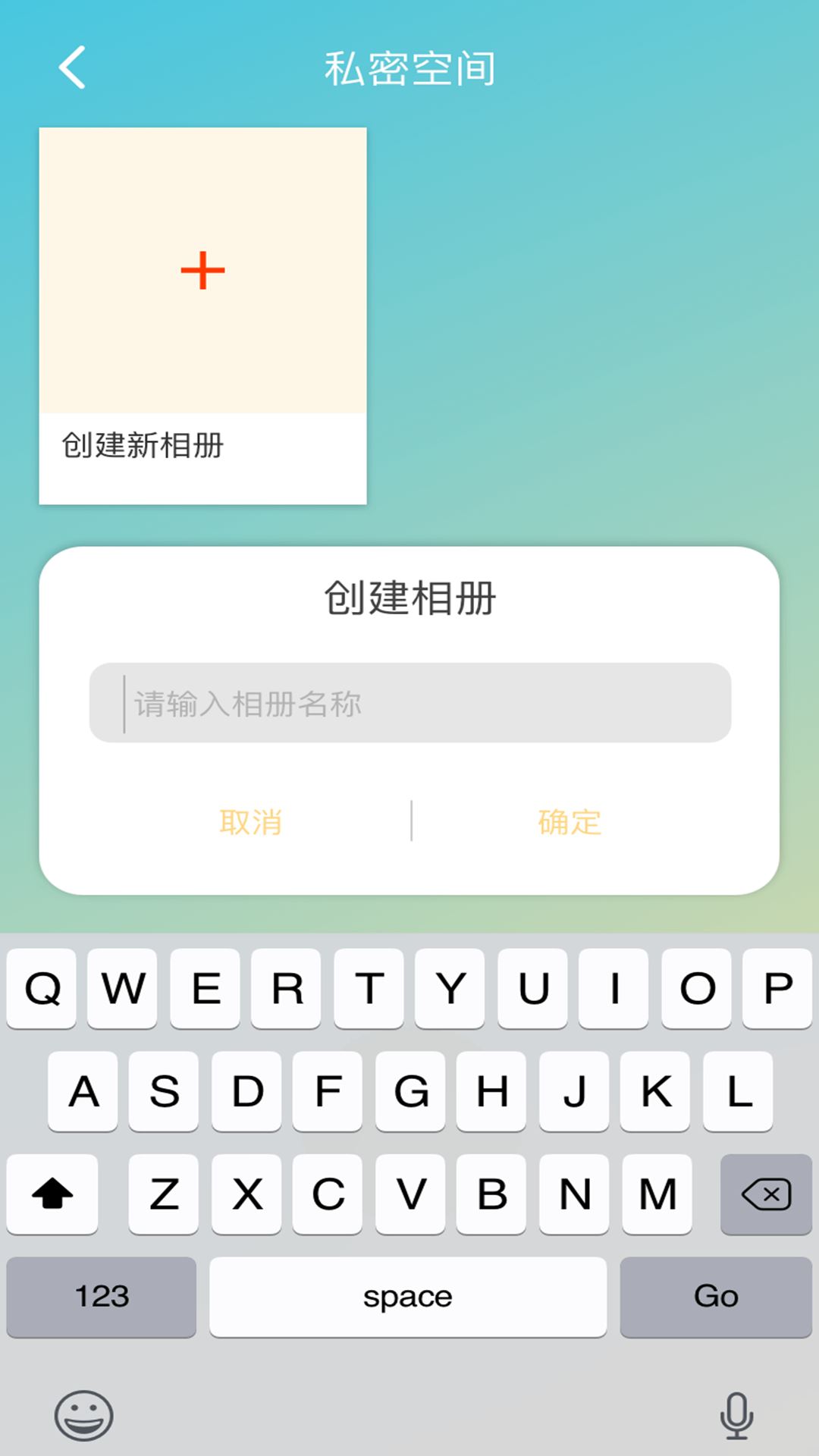This screenshot has width=819, height=1456.
Task: Confirm album creation with 确定
Action: coord(570,822)
